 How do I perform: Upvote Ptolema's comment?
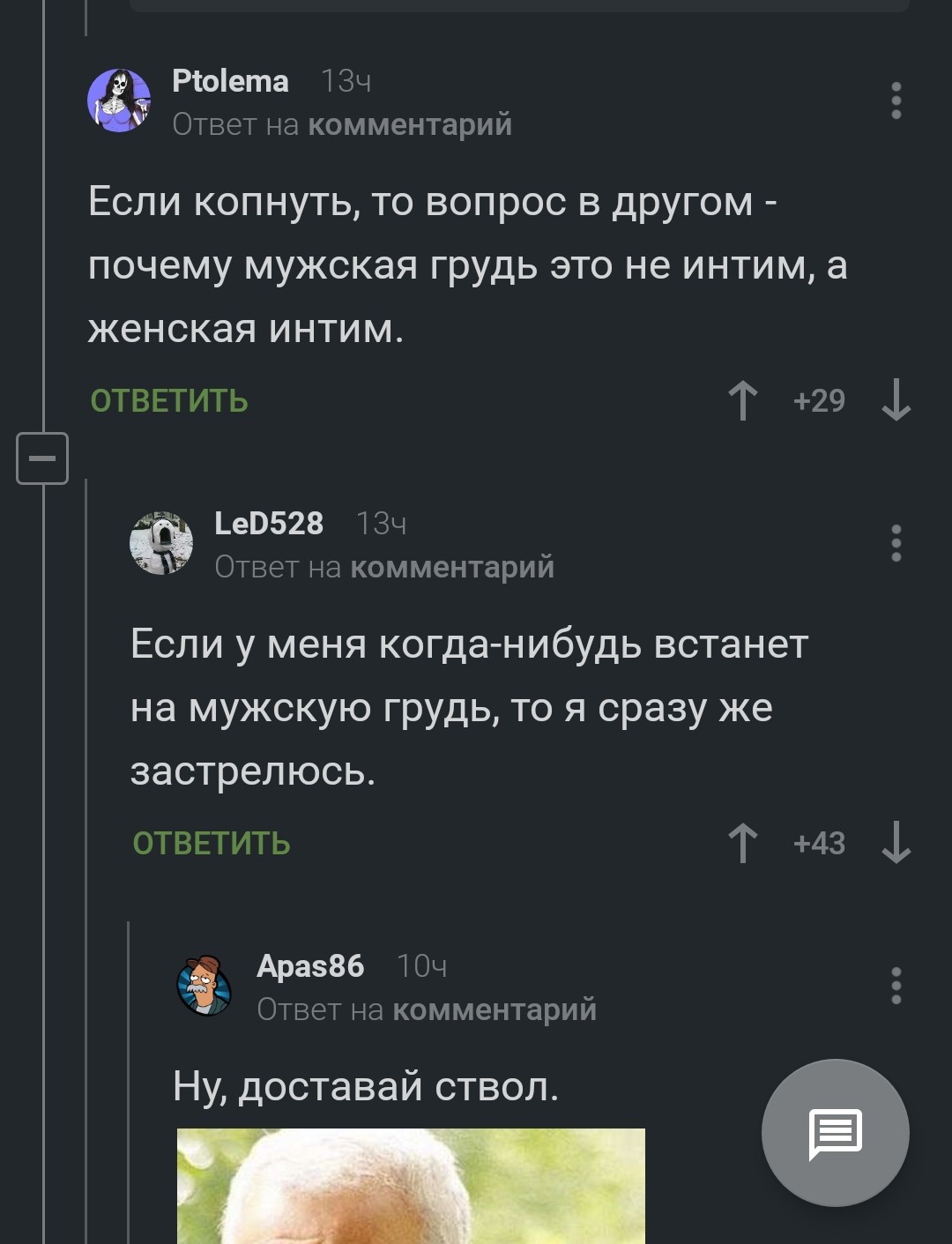click(743, 400)
